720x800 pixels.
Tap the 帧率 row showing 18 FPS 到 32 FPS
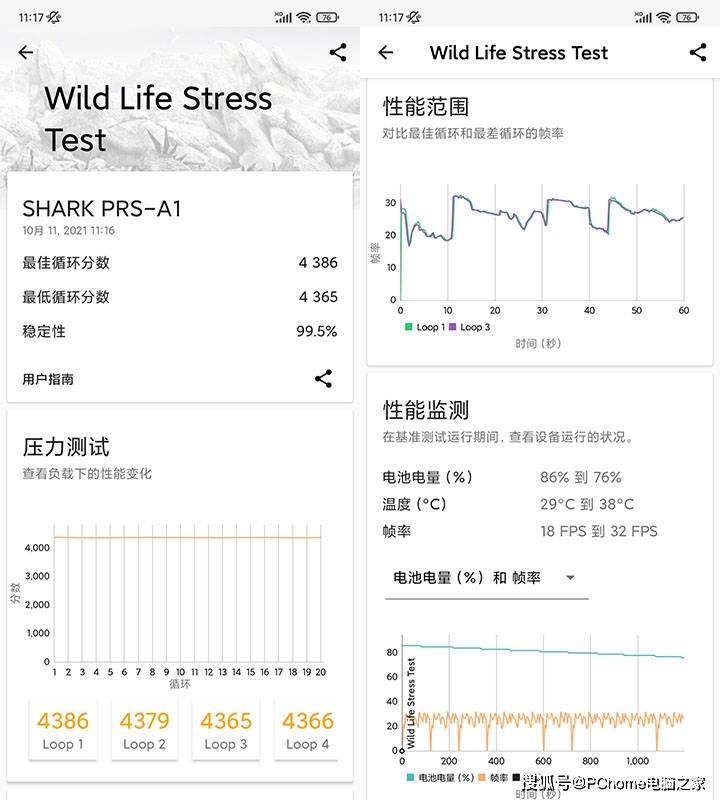coord(540,532)
